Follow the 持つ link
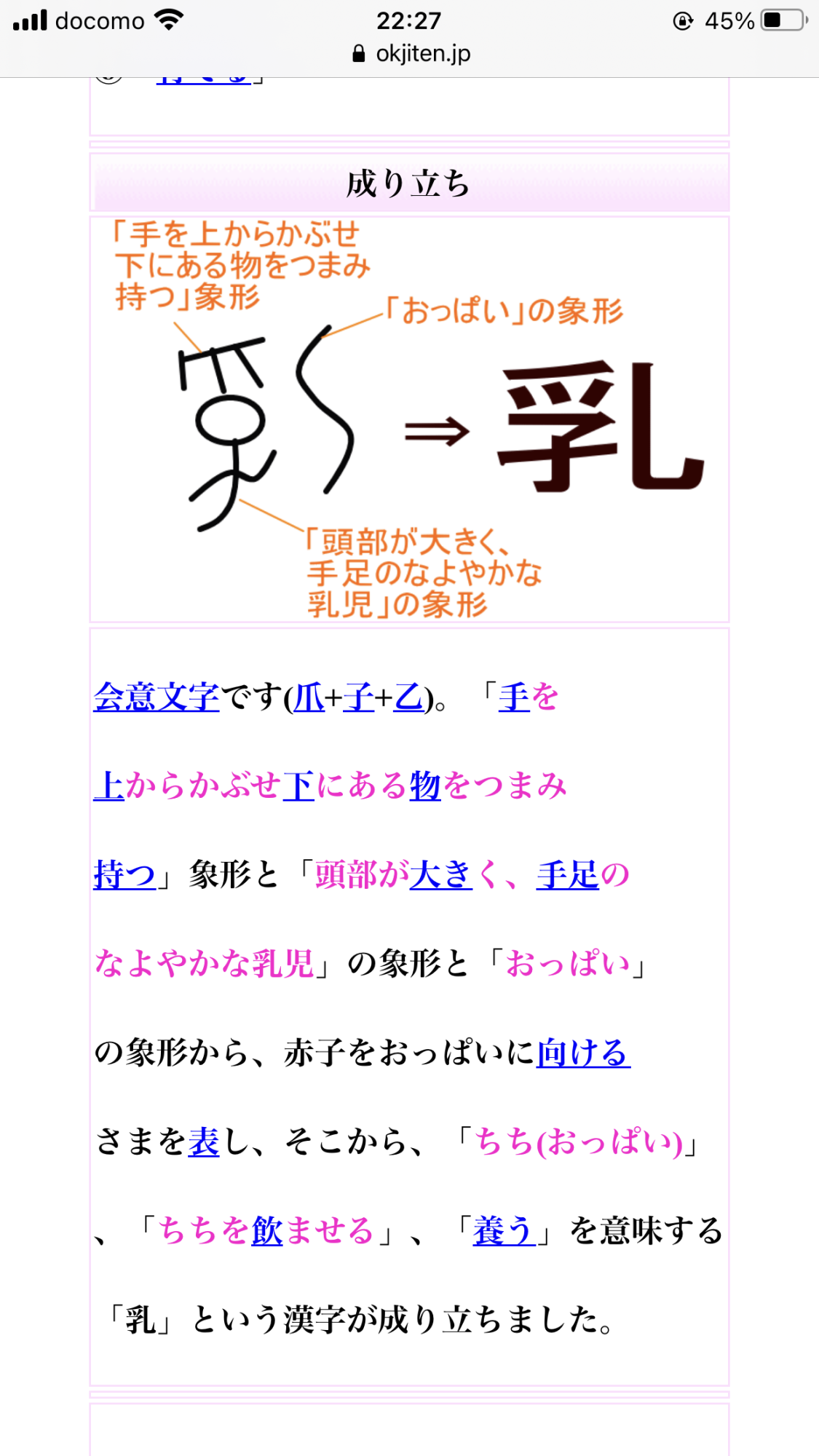This screenshot has height=1456, width=819. click(x=124, y=875)
